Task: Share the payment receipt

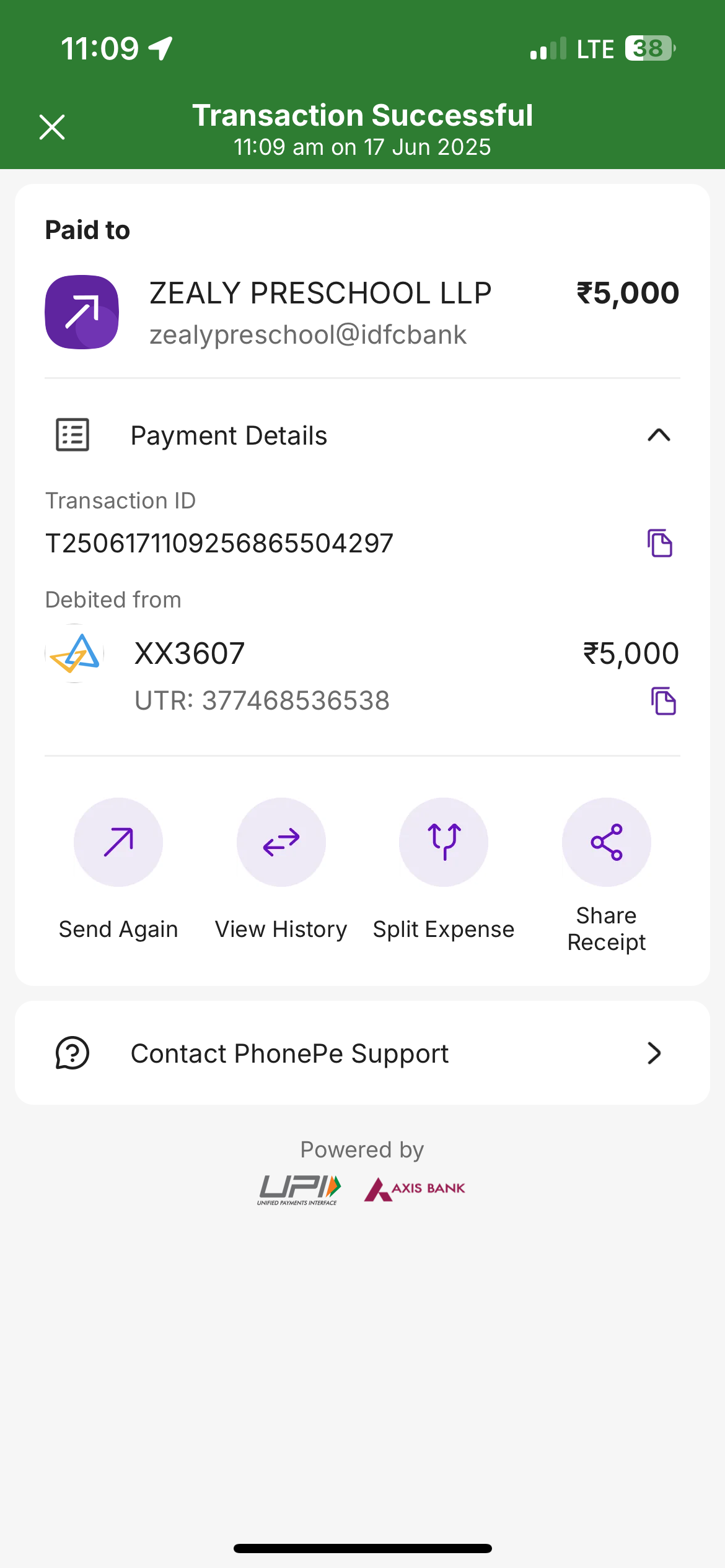Action: point(606,842)
